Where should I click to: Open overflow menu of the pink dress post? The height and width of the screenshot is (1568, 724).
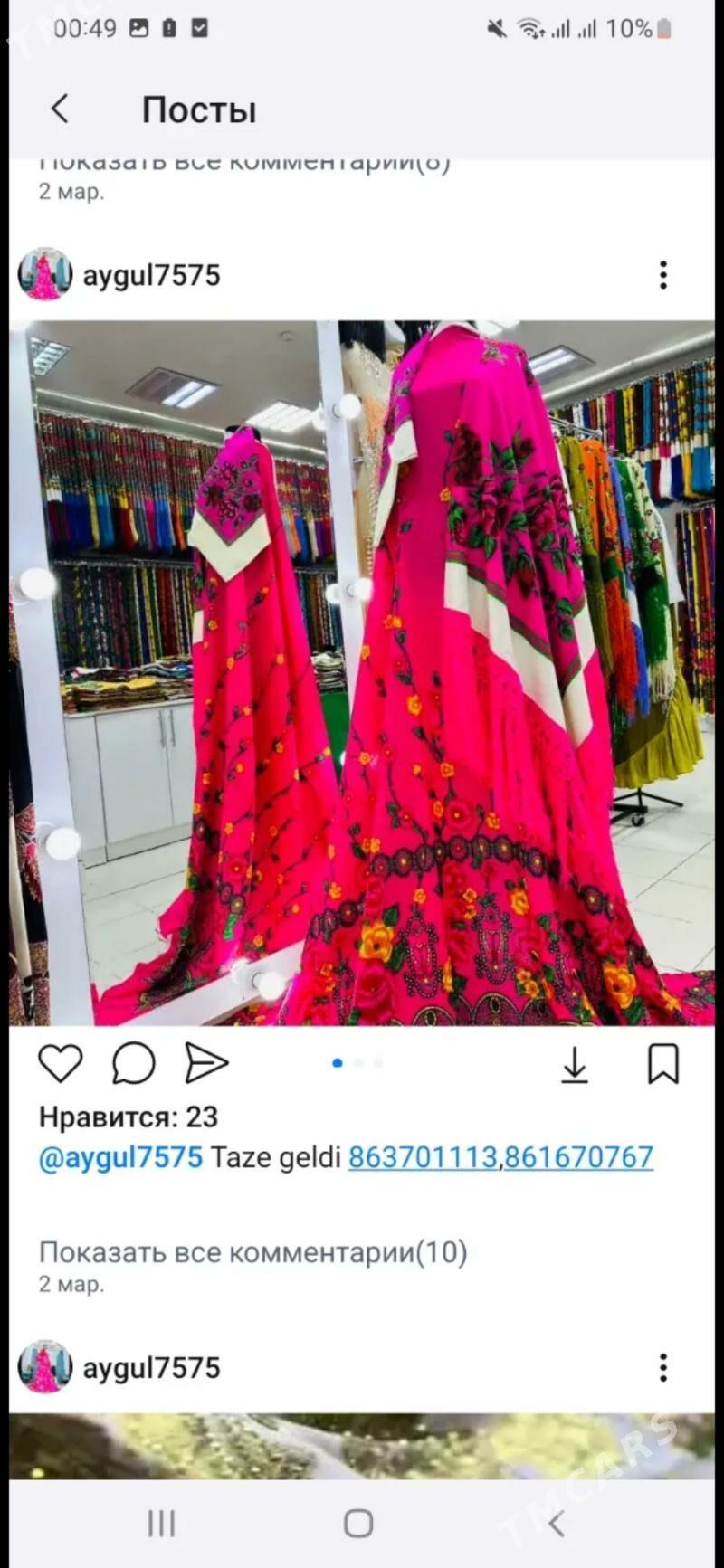pos(663,275)
